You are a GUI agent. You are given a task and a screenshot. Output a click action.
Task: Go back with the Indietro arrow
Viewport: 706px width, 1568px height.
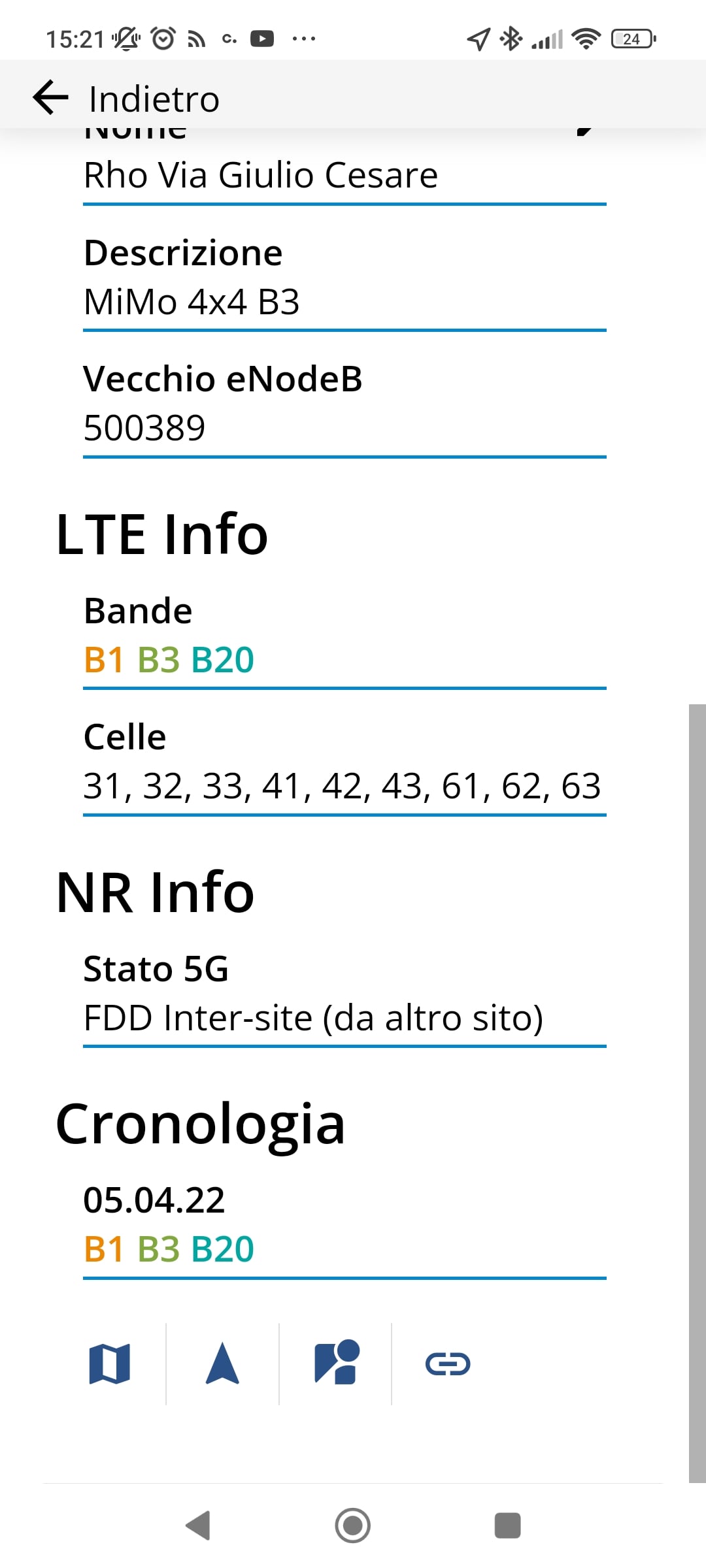tap(50, 98)
